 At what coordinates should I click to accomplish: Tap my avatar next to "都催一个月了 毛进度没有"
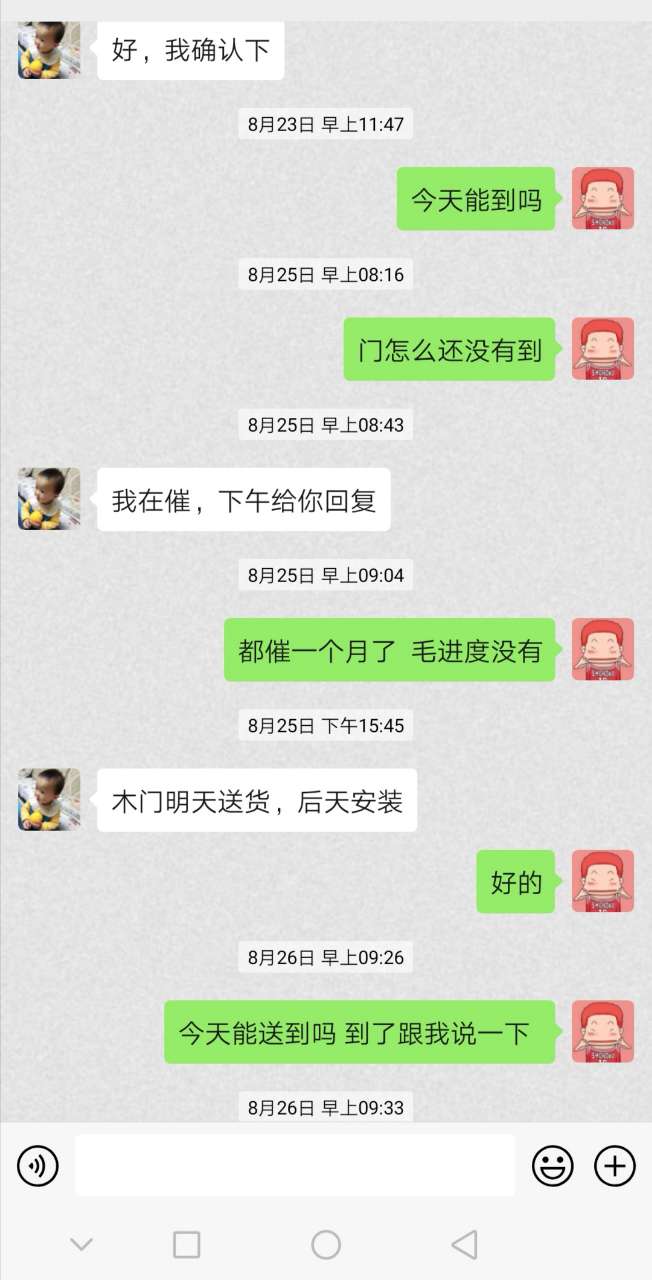click(x=602, y=650)
